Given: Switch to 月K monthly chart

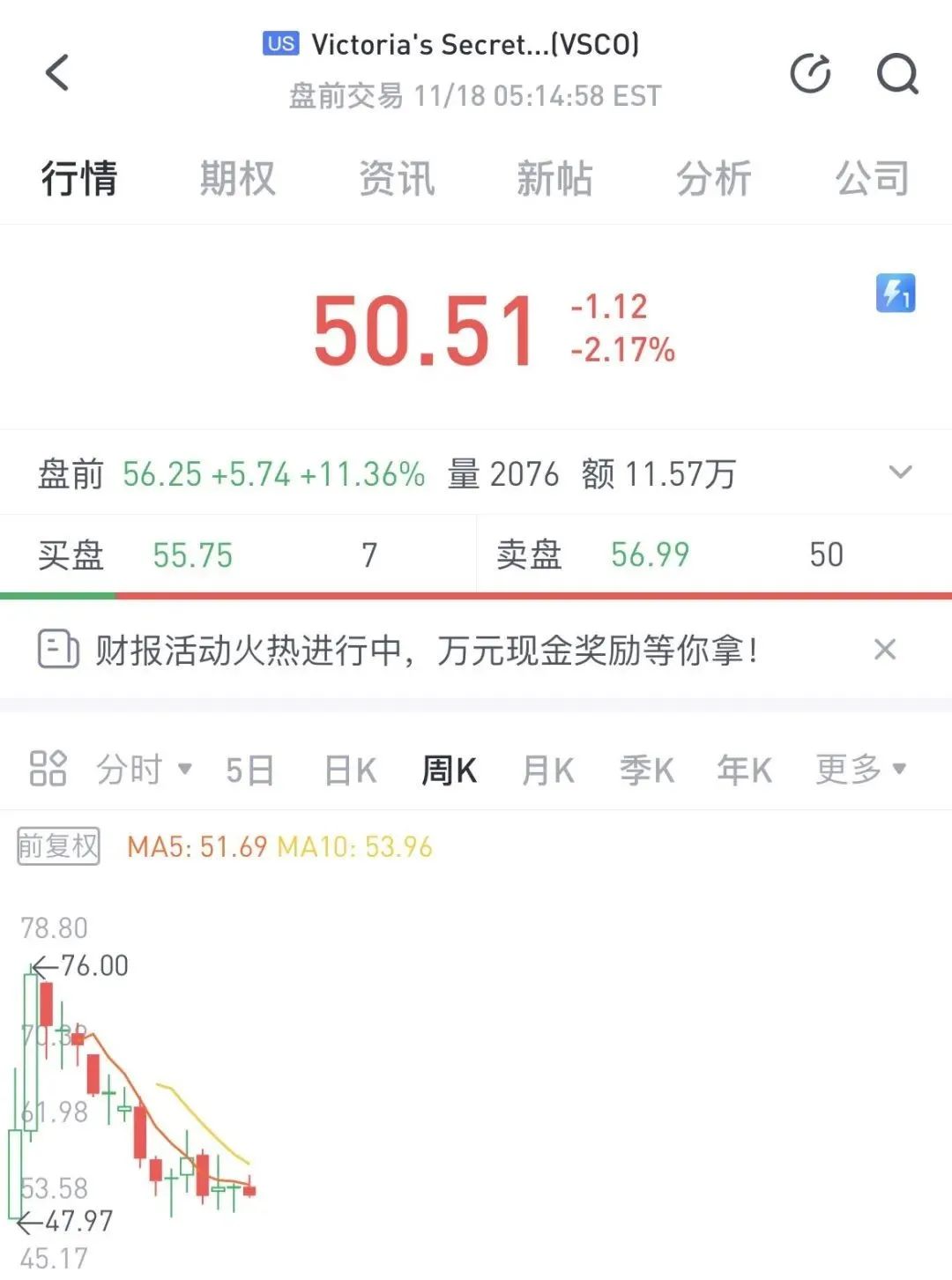Looking at the screenshot, I should point(547,770).
